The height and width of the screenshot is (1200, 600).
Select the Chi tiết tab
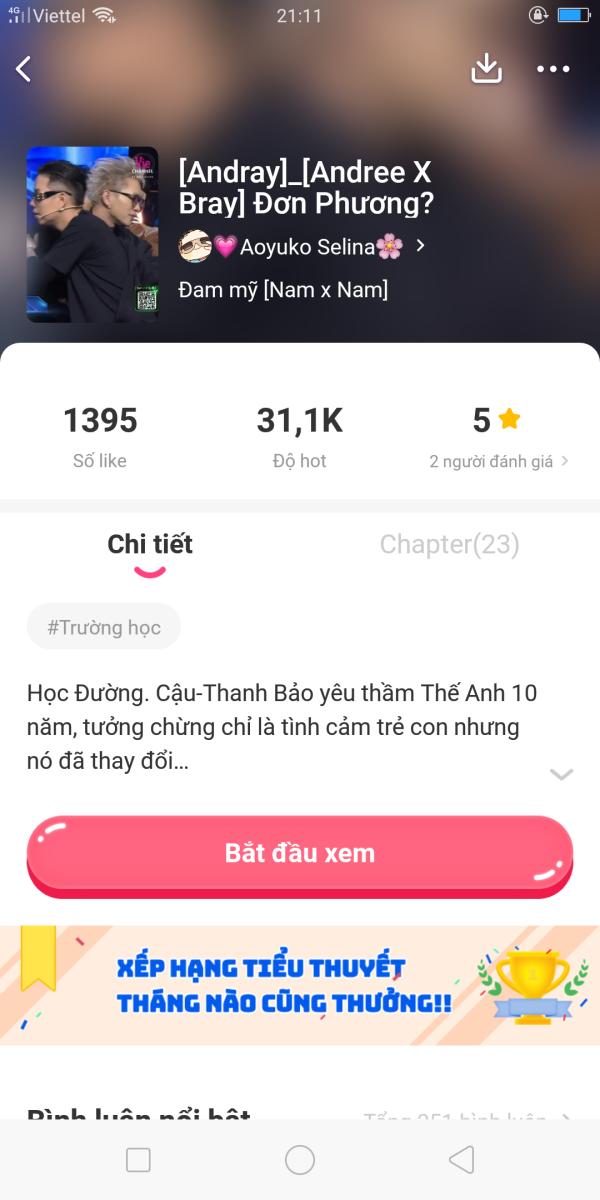coord(150,544)
